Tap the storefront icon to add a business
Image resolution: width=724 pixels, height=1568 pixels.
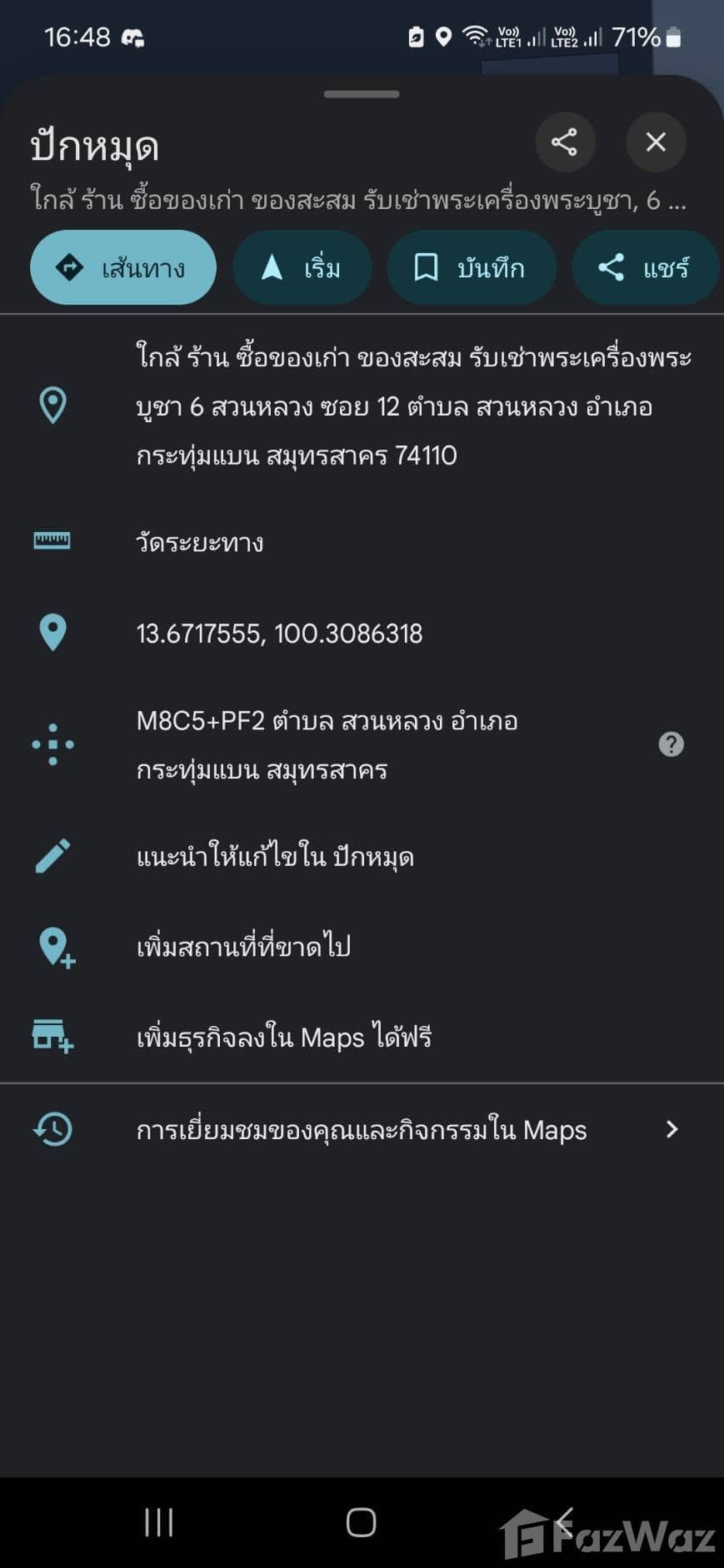[x=52, y=1038]
